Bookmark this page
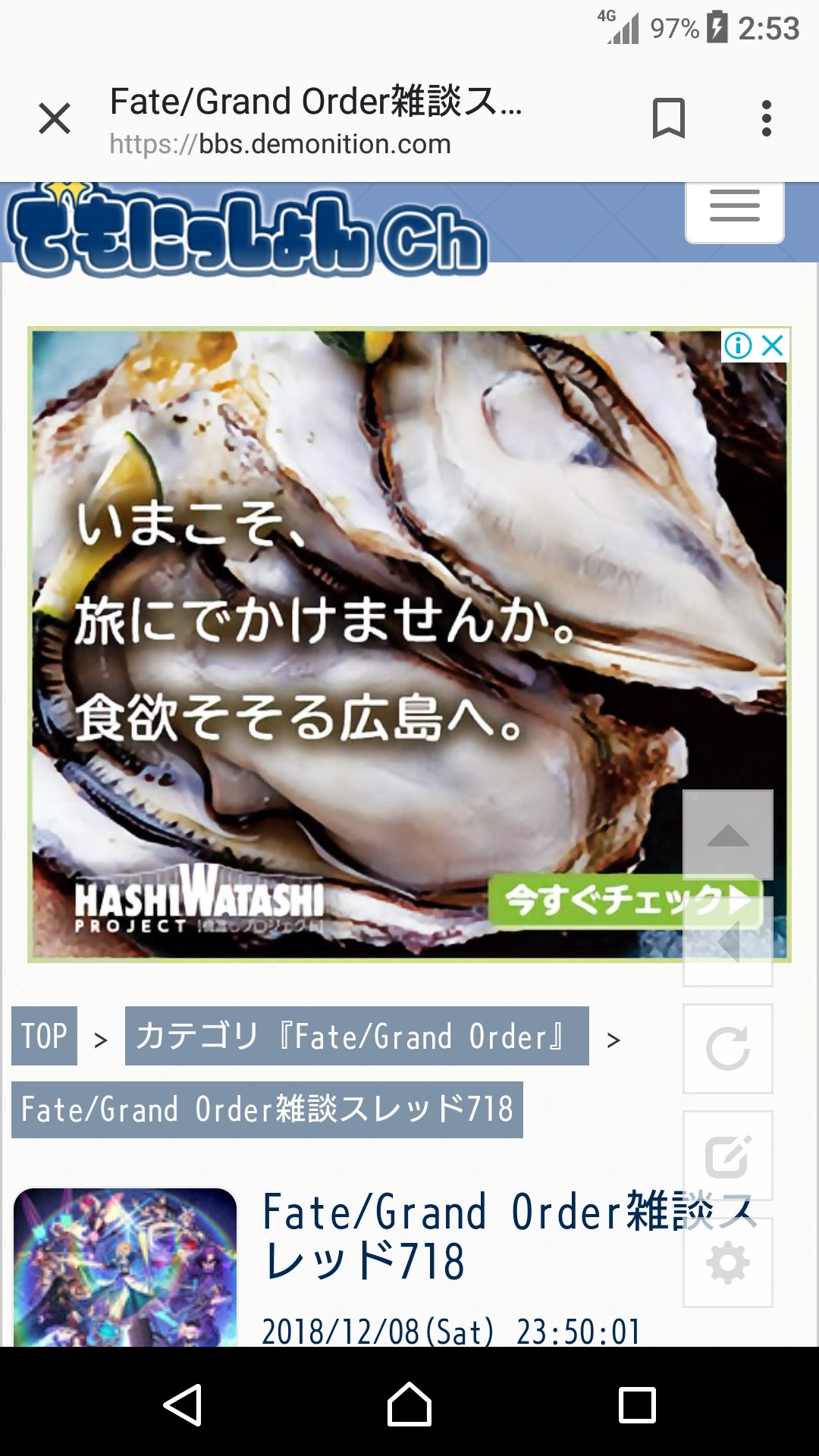Screen dimensions: 819x1456 (x=668, y=119)
